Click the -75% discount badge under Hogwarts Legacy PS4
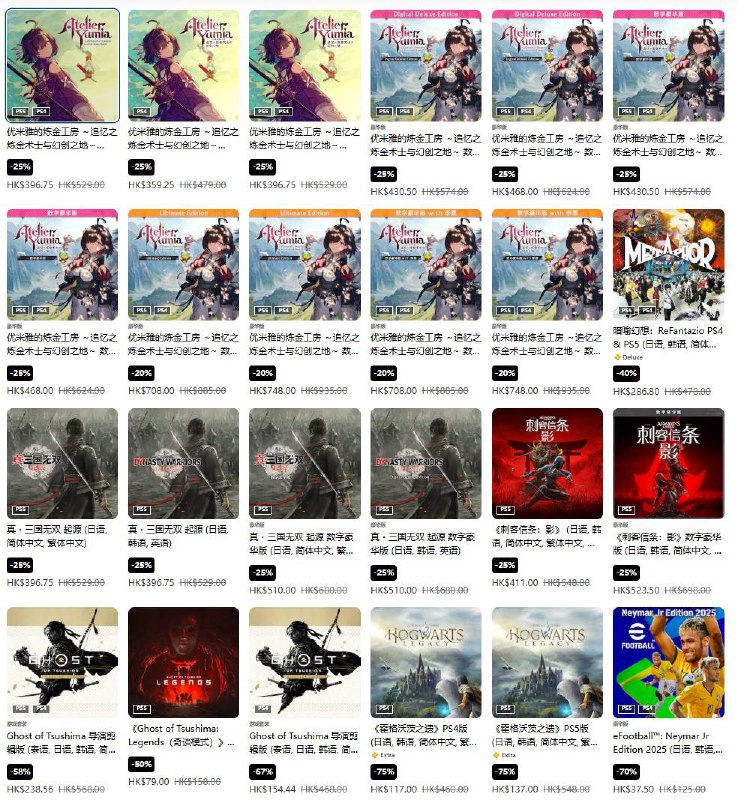This screenshot has width=738, height=800. tap(384, 771)
